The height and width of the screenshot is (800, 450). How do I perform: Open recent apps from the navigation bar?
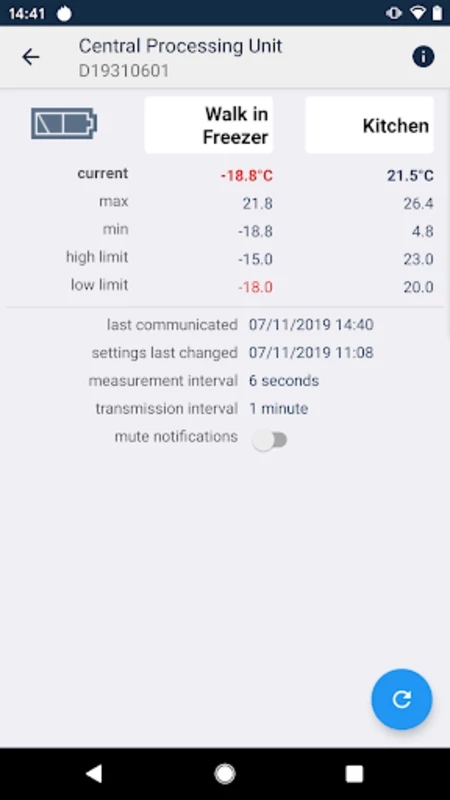354,774
